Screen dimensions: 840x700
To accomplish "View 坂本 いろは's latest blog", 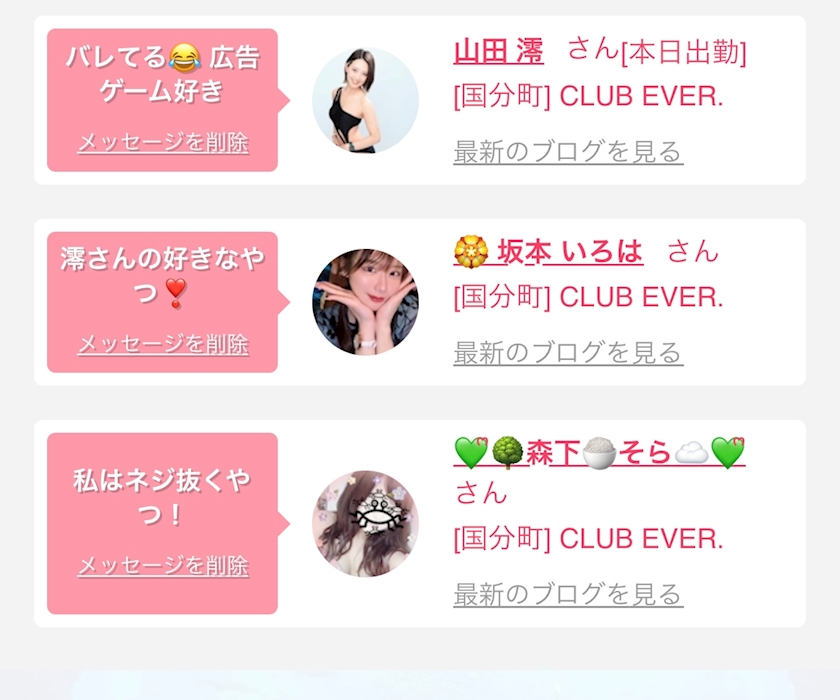I will (567, 353).
